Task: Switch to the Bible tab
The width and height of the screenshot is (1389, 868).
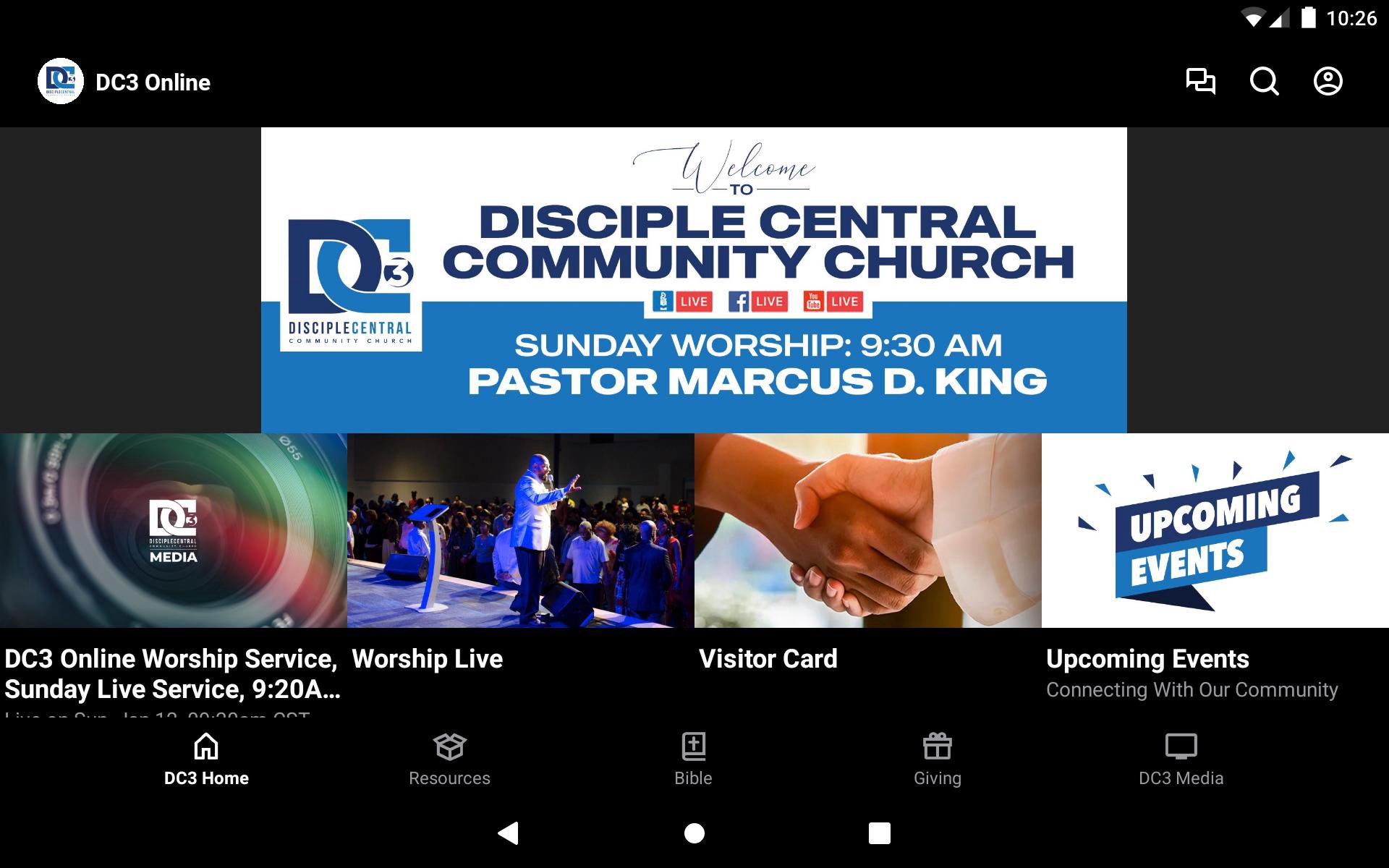Action: [x=693, y=759]
